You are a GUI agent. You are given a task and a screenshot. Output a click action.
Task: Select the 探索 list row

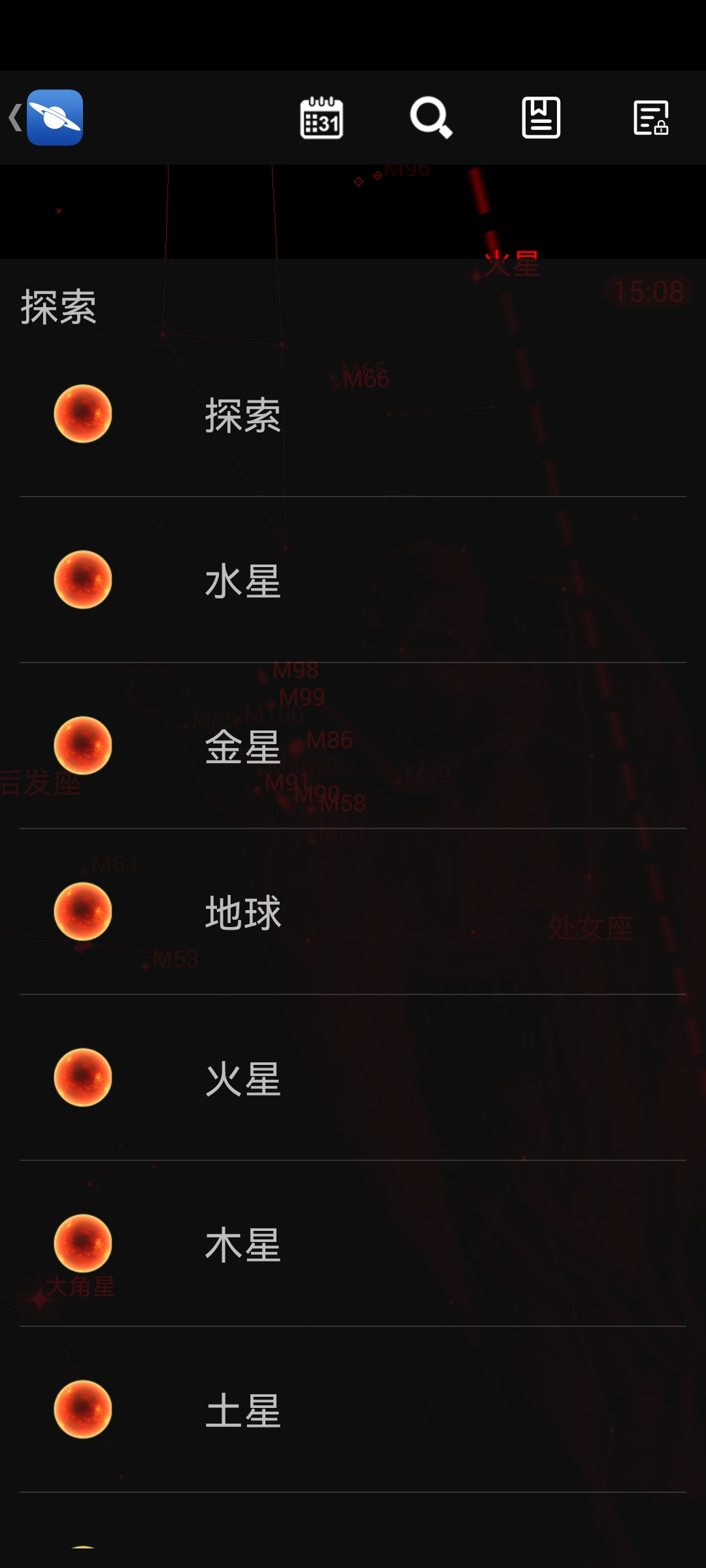click(x=353, y=414)
